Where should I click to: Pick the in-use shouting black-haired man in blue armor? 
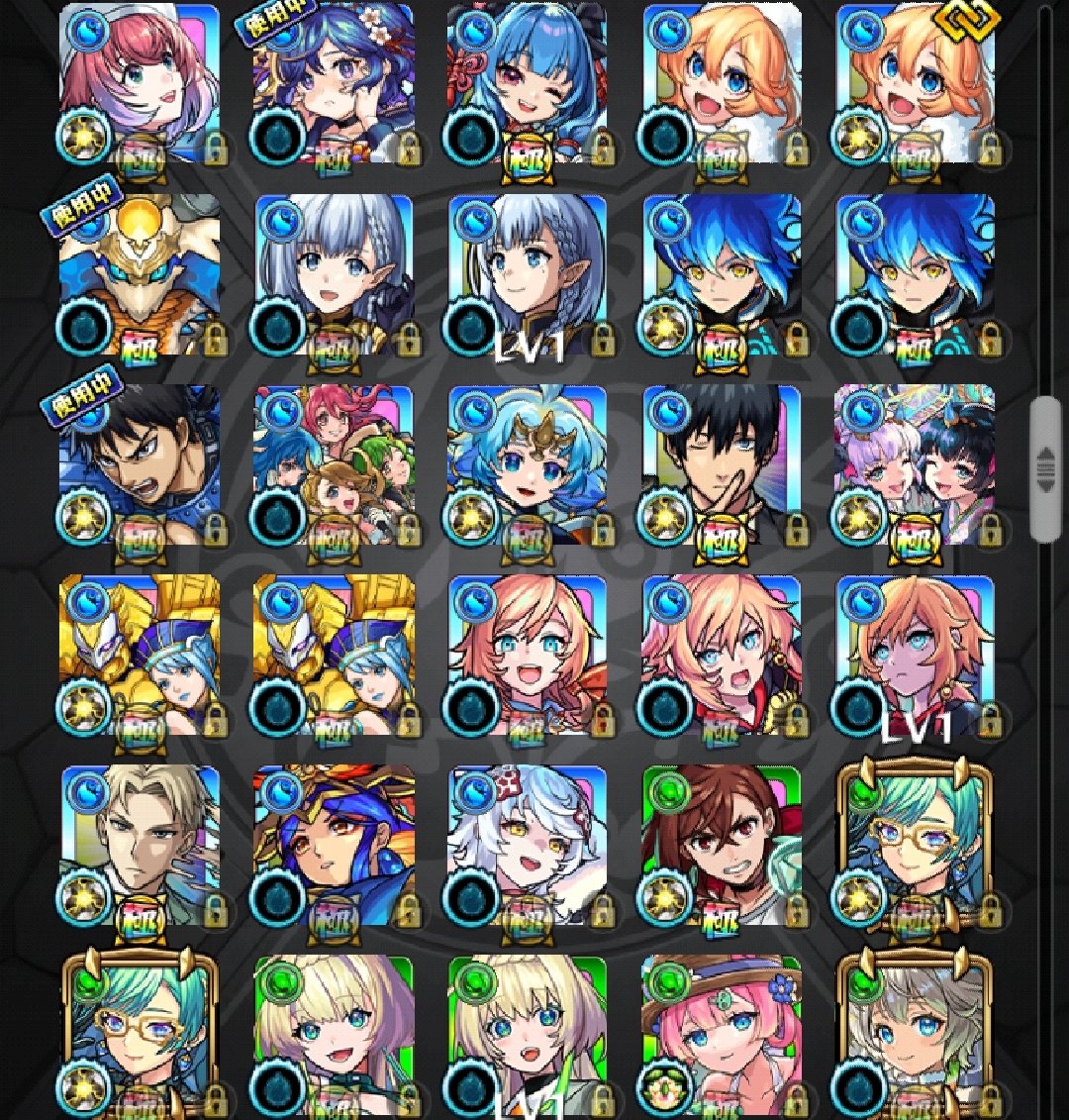(x=140, y=465)
